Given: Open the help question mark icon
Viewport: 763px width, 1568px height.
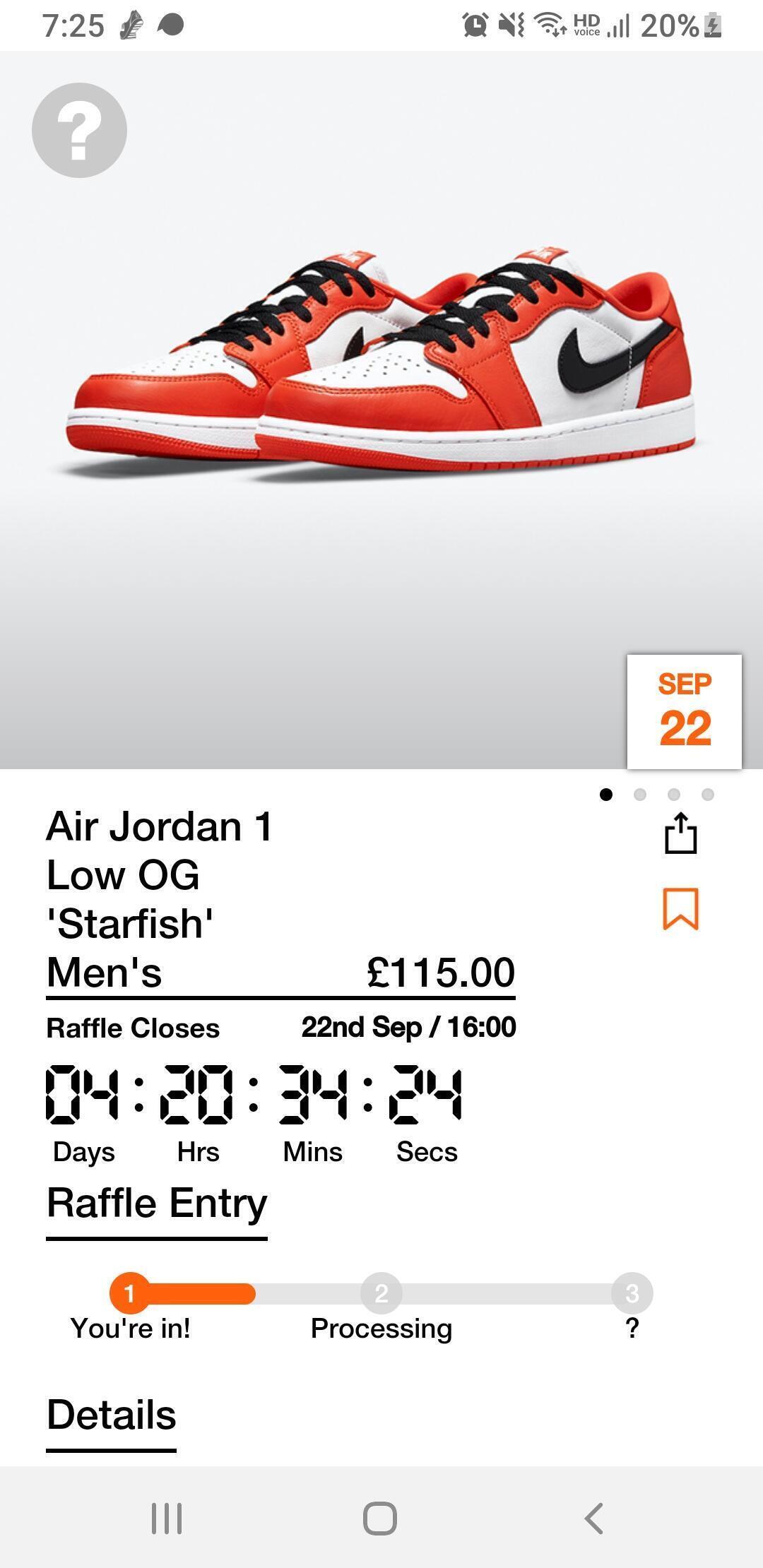Looking at the screenshot, I should point(79,131).
